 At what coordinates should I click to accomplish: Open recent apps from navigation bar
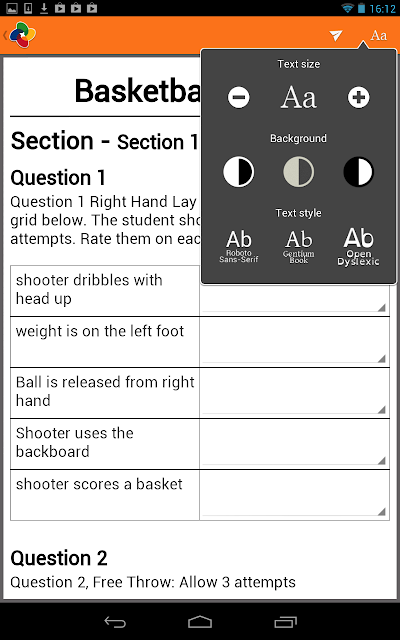285,622
